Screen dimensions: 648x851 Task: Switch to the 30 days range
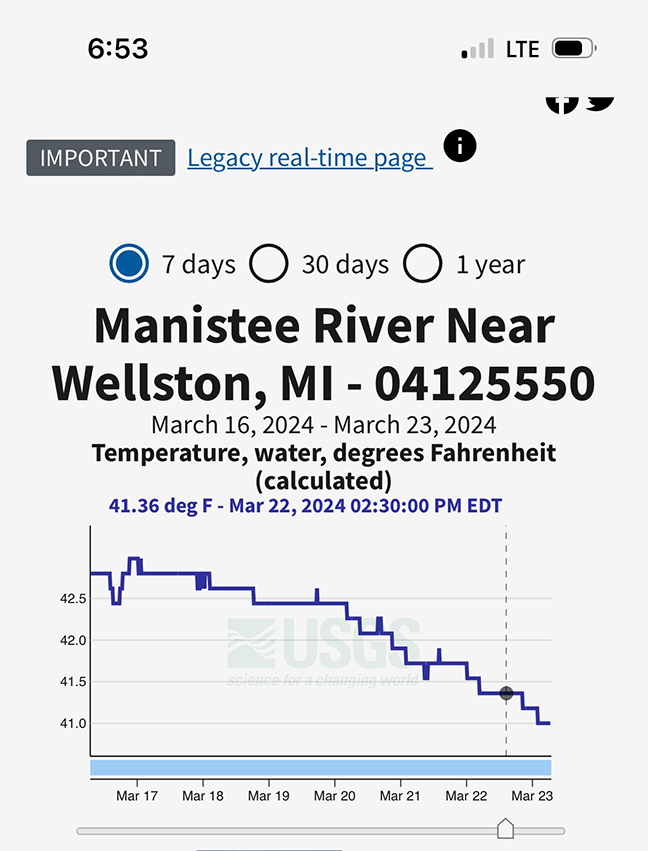[x=268, y=264]
